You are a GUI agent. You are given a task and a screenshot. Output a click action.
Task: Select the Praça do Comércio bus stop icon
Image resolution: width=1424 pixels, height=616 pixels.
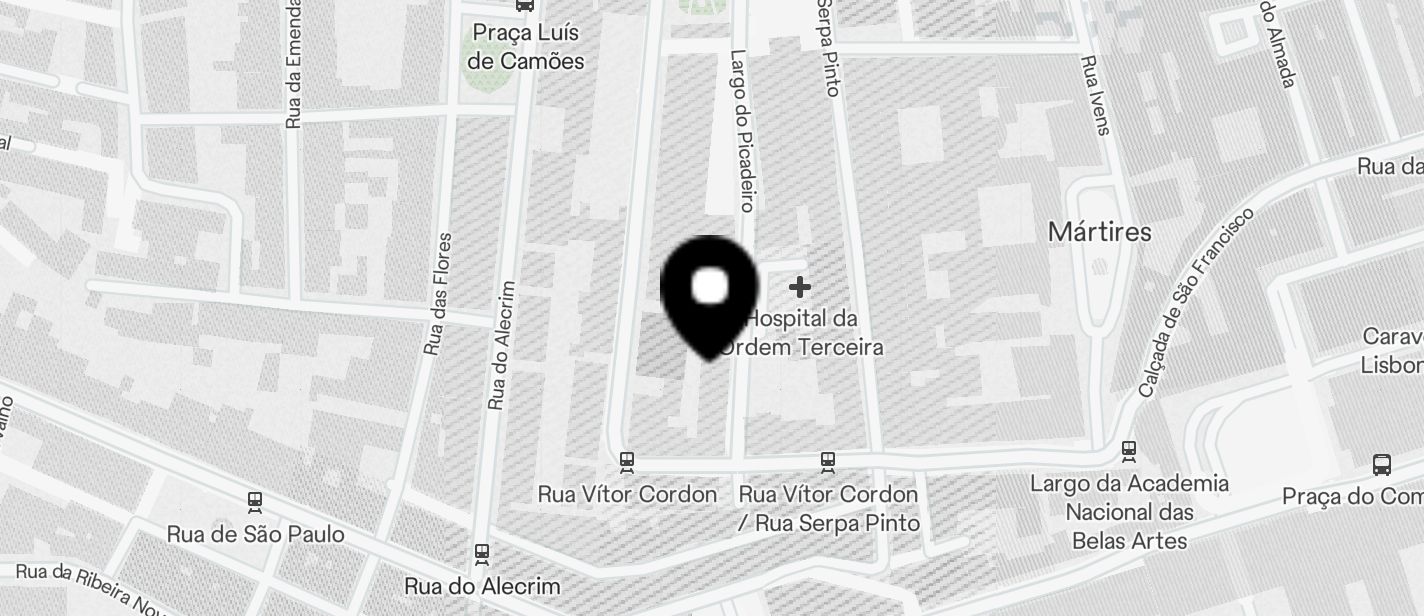point(1382,464)
